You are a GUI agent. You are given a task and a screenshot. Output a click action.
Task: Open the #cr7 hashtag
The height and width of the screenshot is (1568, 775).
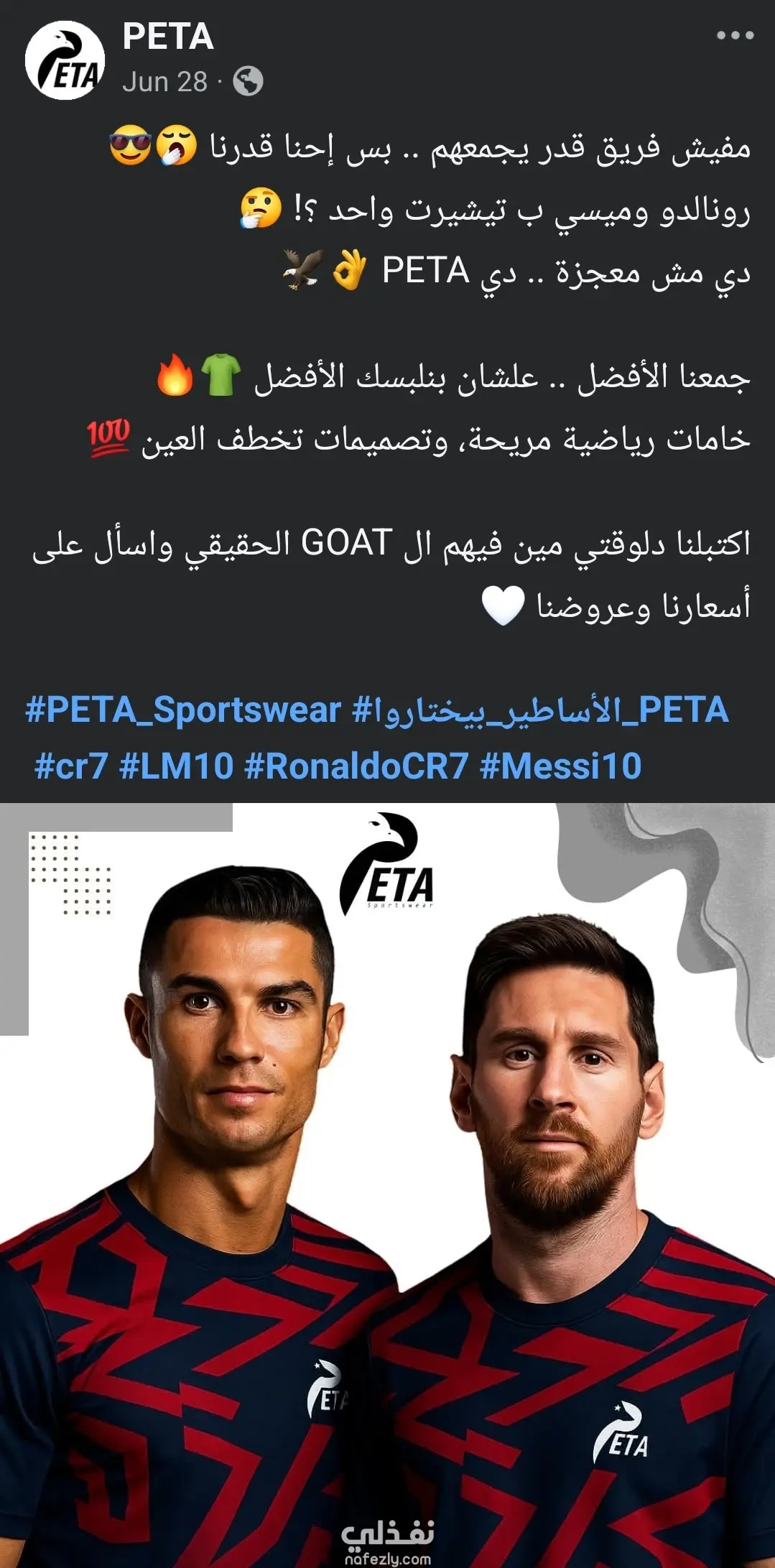pos(71,766)
